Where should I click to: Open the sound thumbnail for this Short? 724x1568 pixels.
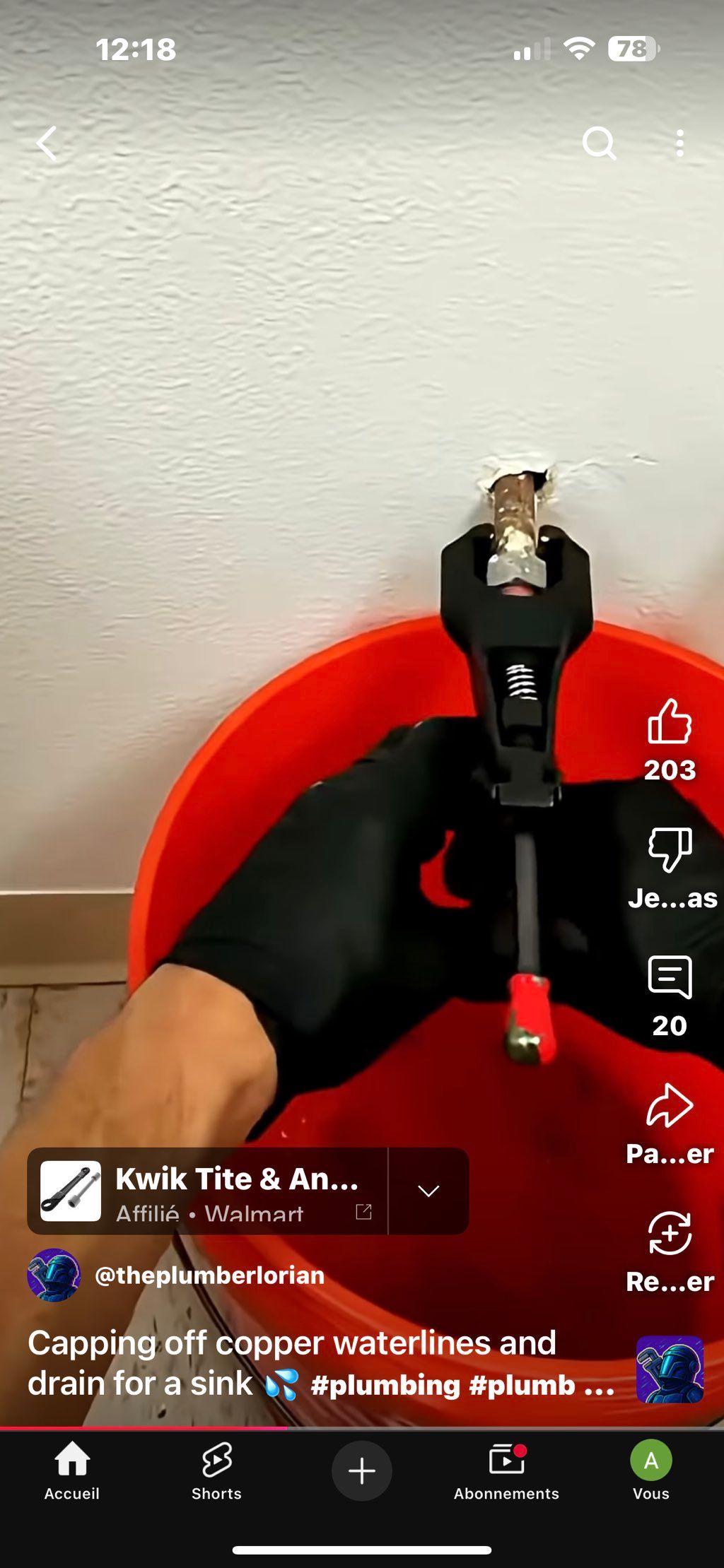670,1369
